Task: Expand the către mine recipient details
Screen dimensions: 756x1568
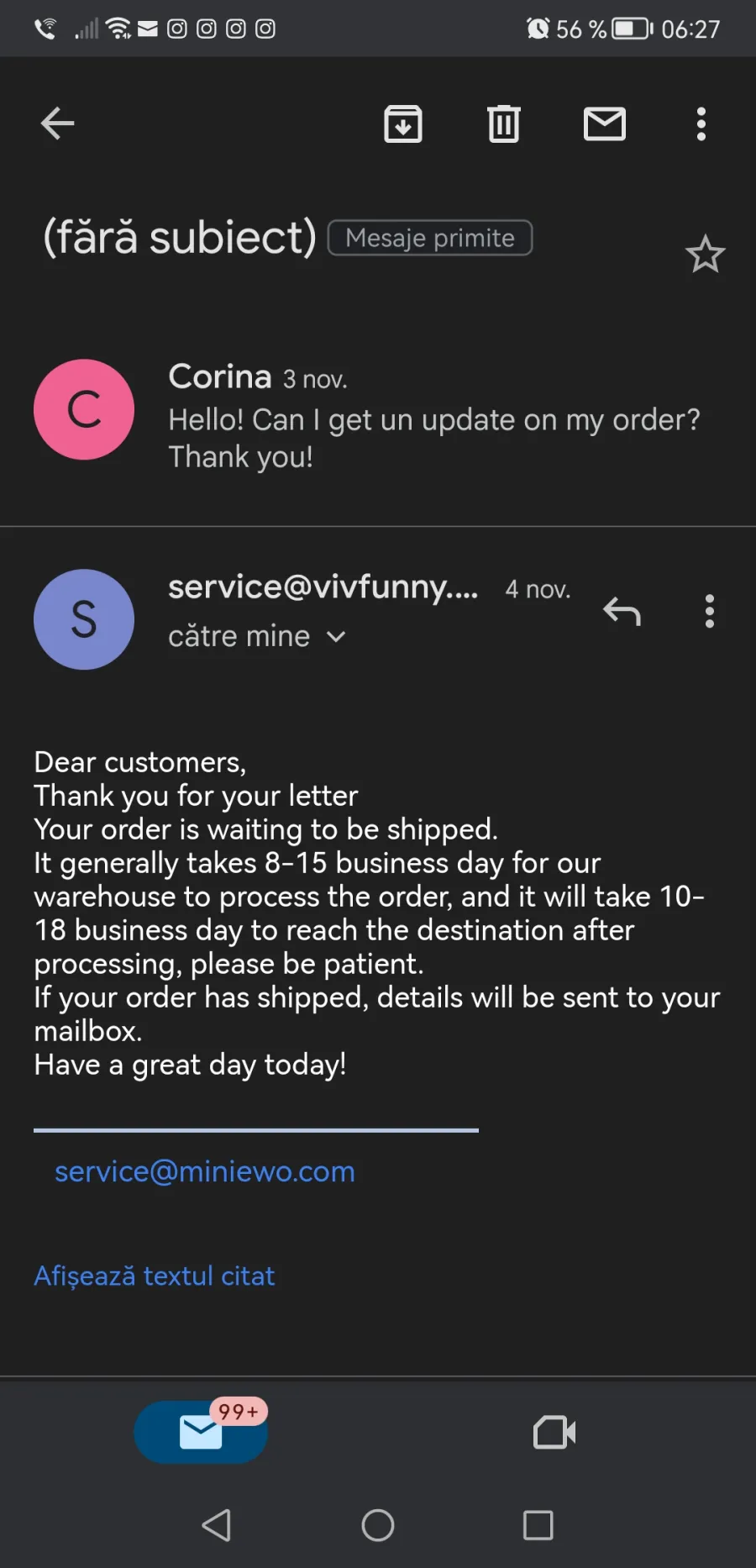Action: click(x=257, y=636)
